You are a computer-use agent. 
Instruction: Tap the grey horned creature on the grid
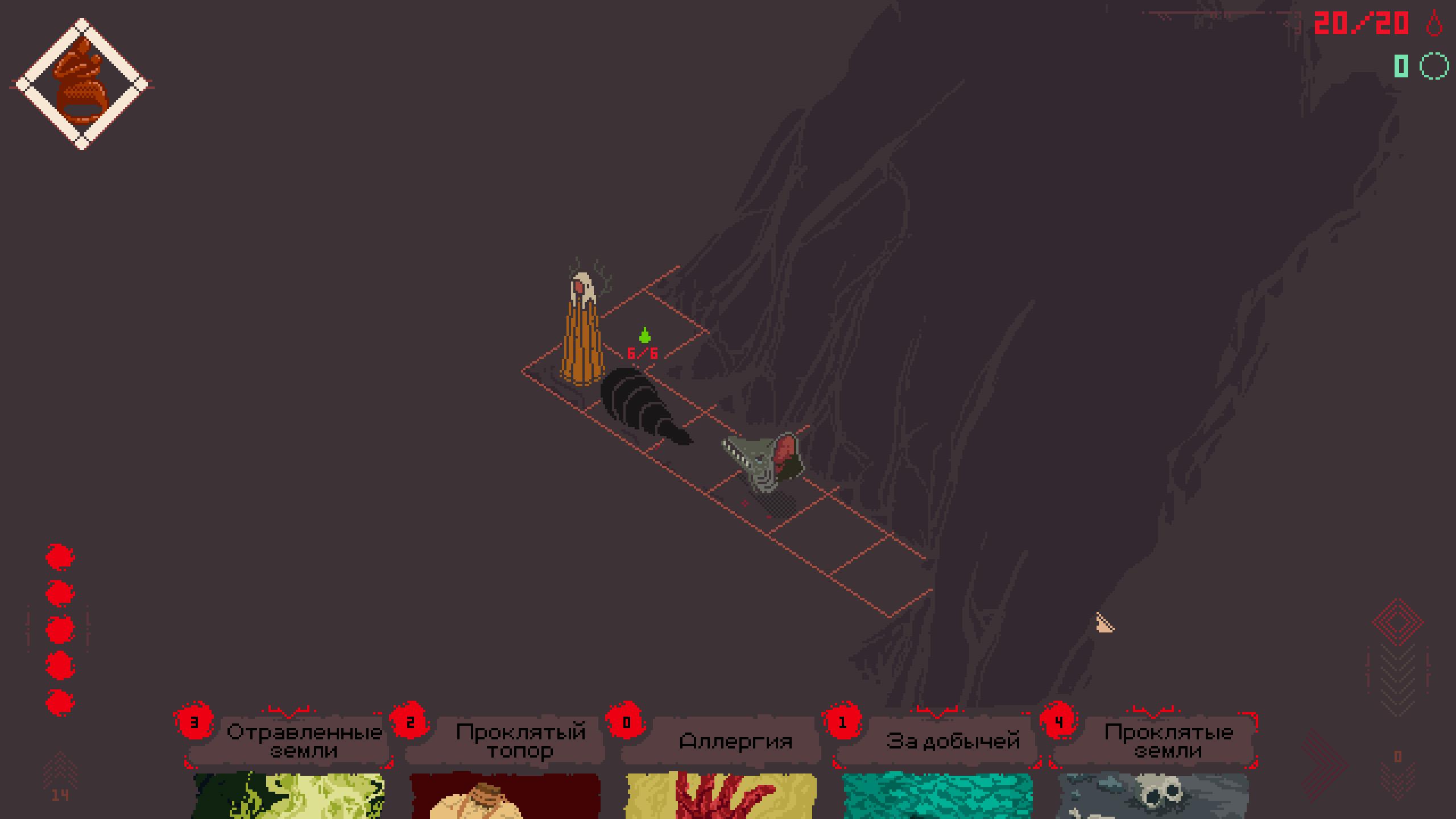coord(765,462)
